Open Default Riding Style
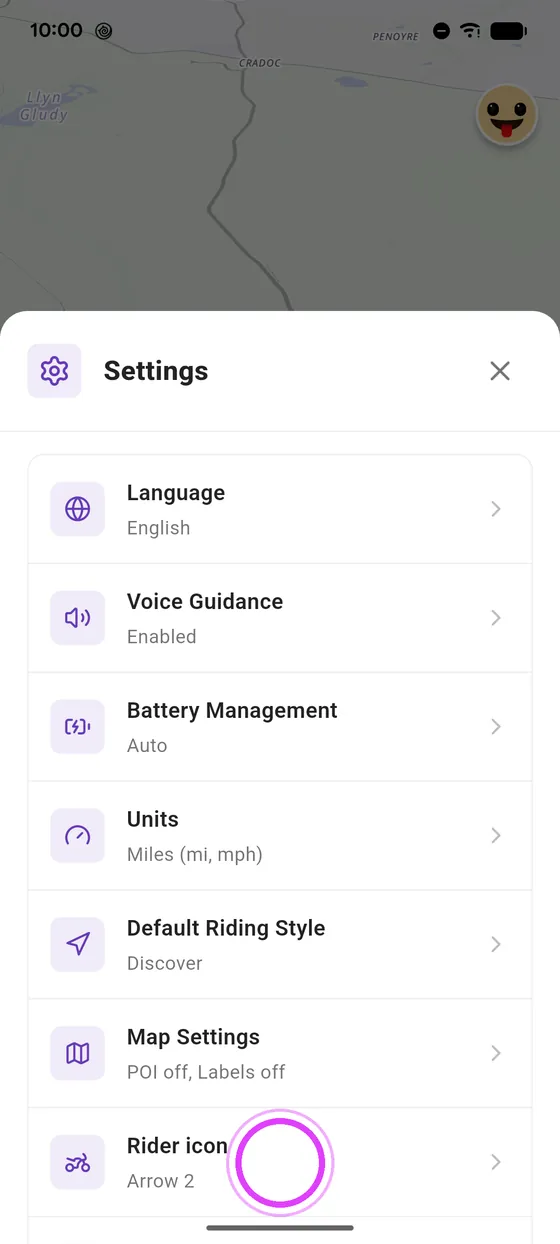This screenshot has height=1244, width=560. click(x=280, y=945)
